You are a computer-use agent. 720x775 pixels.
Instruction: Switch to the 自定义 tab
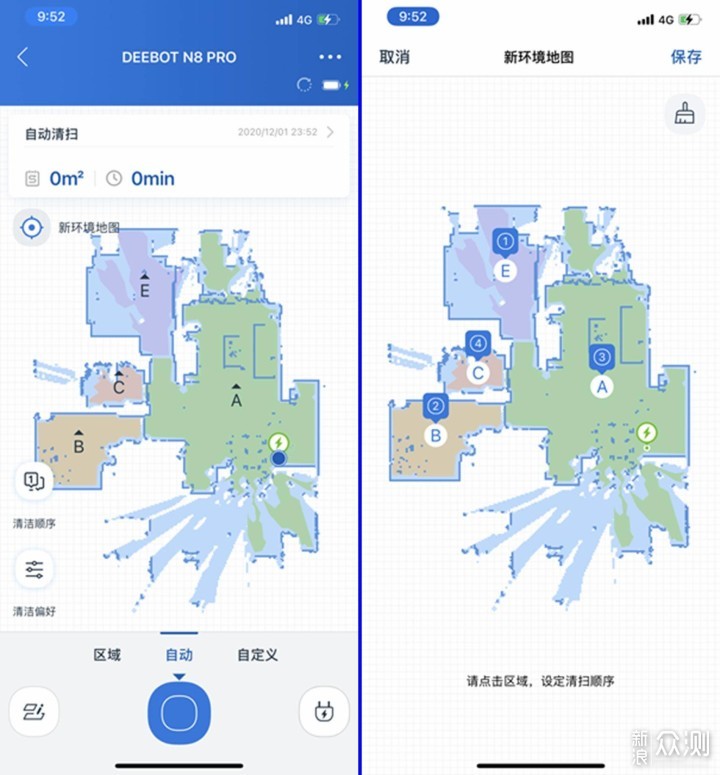(x=257, y=655)
